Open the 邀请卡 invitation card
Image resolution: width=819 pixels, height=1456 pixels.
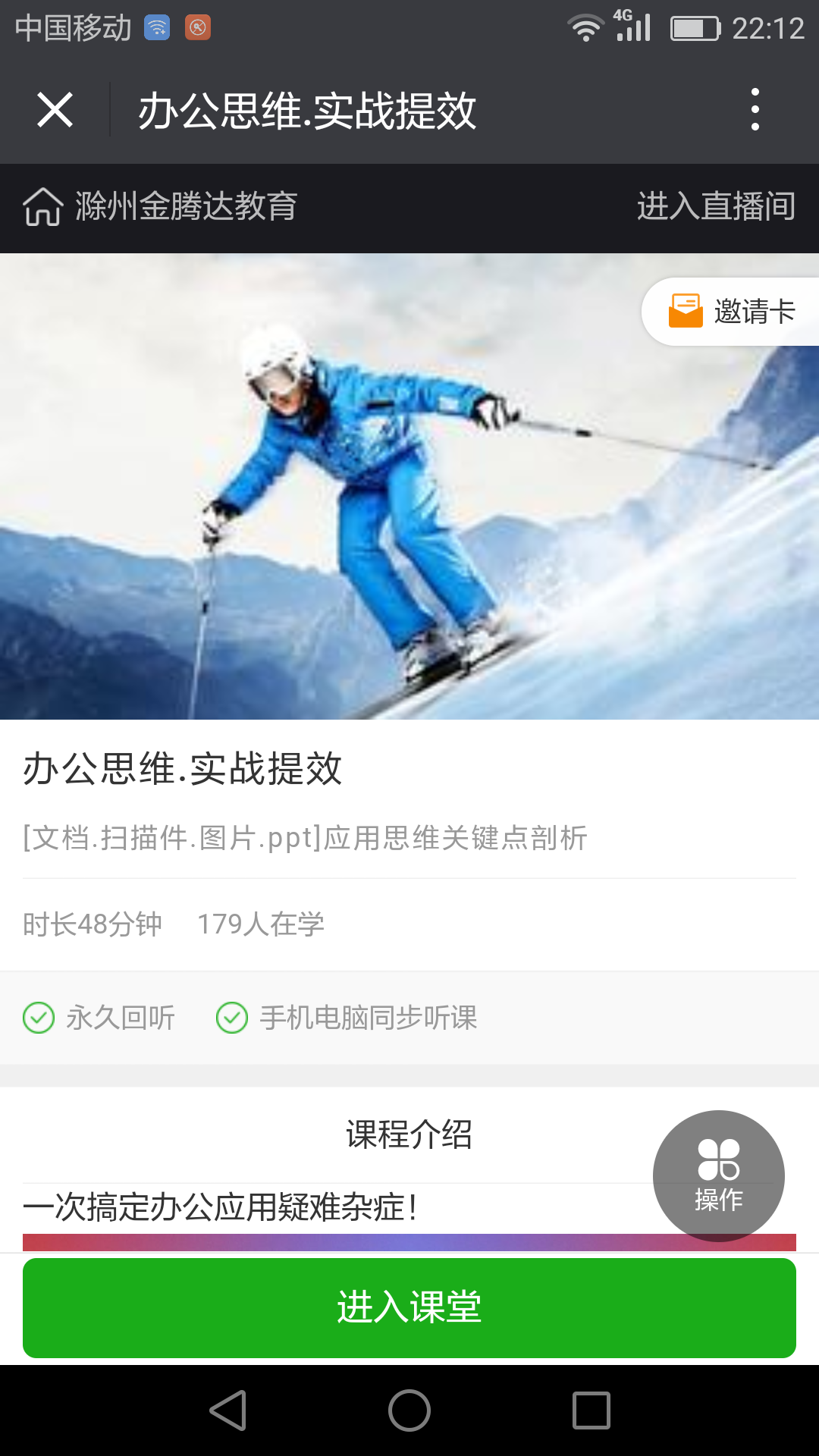pos(732,312)
